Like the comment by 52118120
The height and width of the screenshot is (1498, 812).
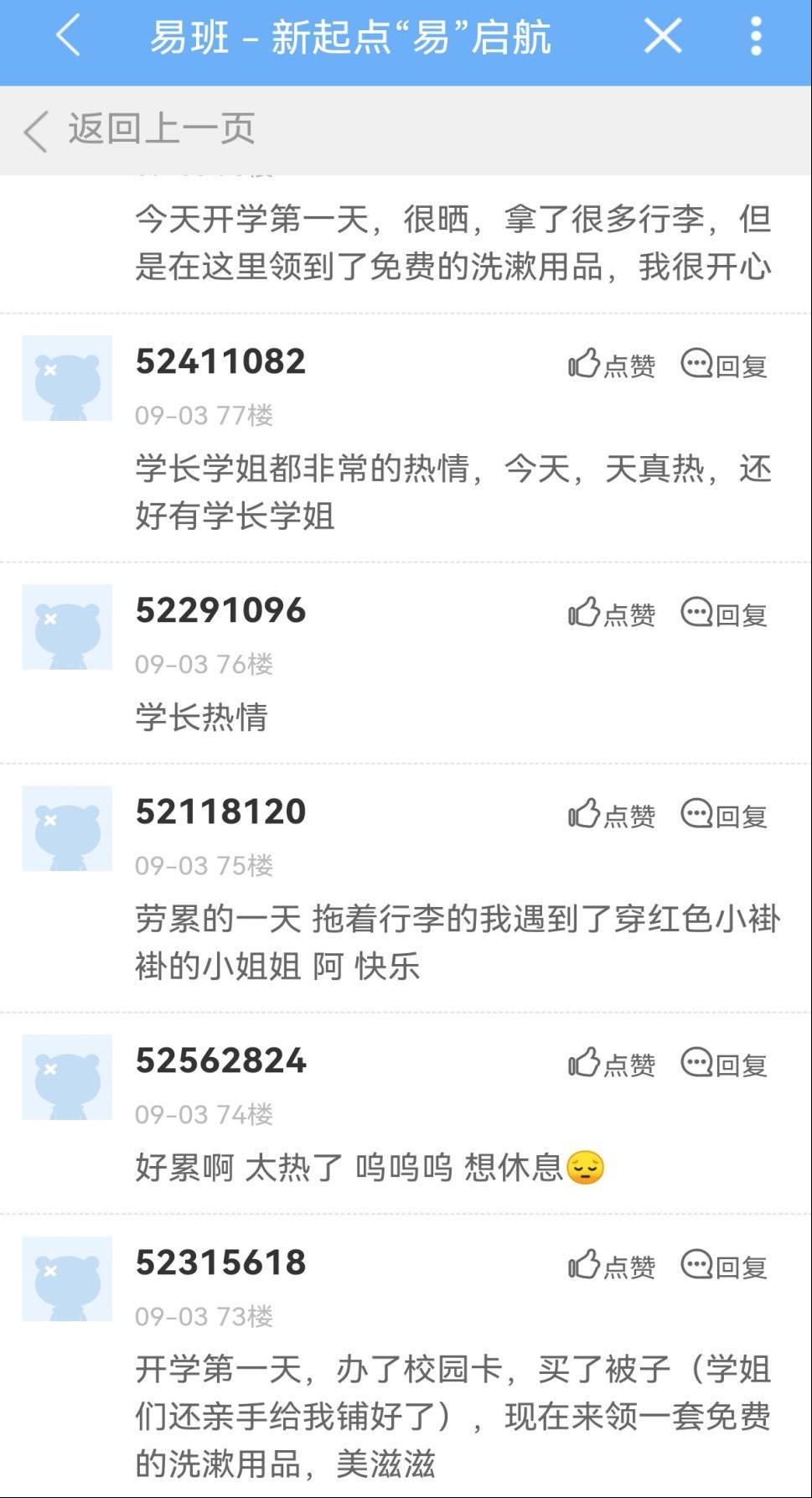pos(612,815)
